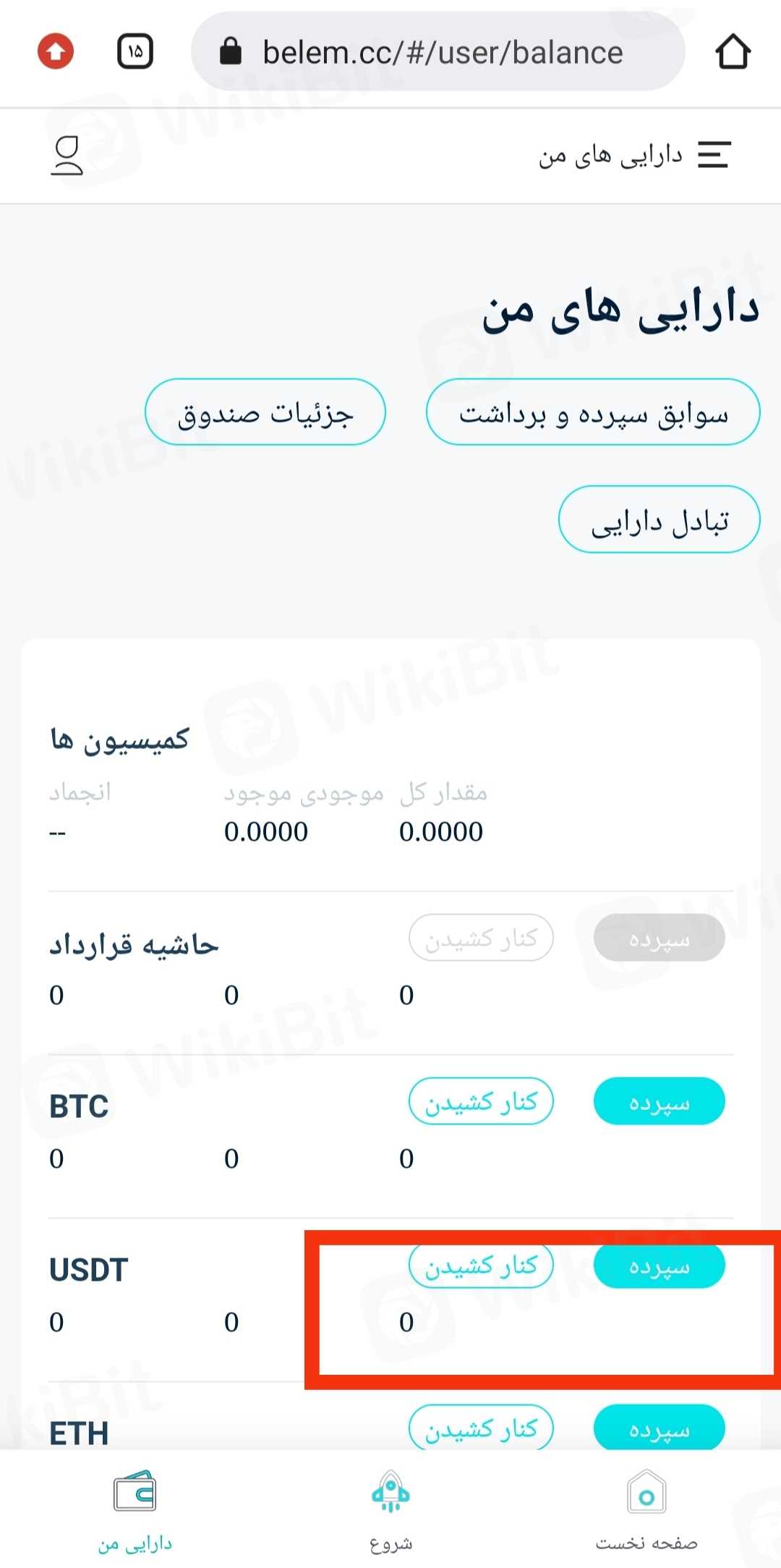Withdraw USDT with کنار کشیدن button
The image size is (781, 1568).
tap(481, 1266)
